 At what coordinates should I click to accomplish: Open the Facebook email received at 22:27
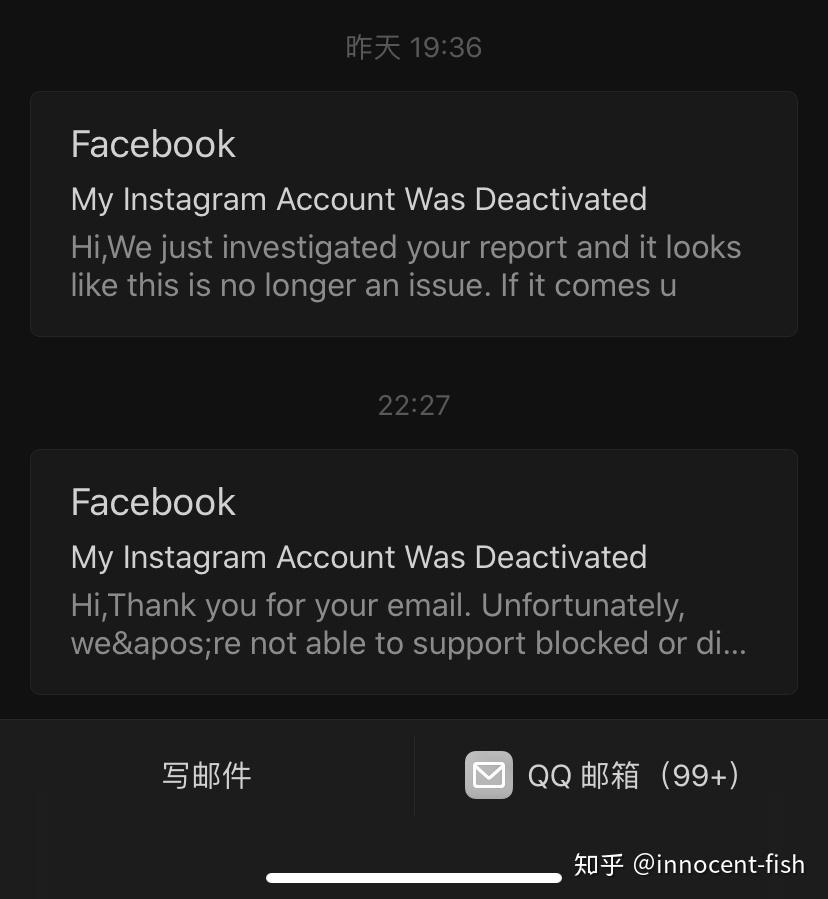[x=413, y=572]
